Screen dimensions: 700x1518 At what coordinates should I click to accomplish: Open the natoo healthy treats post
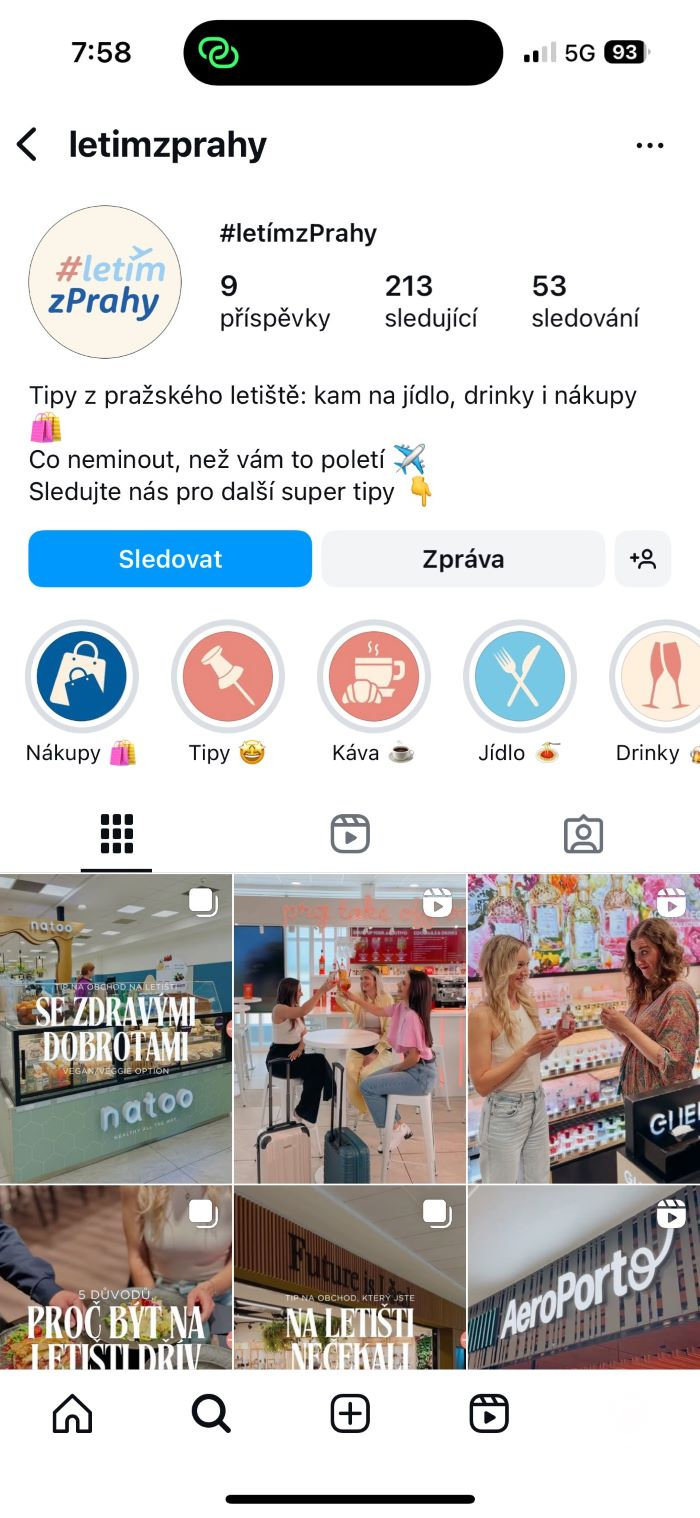(x=116, y=1028)
